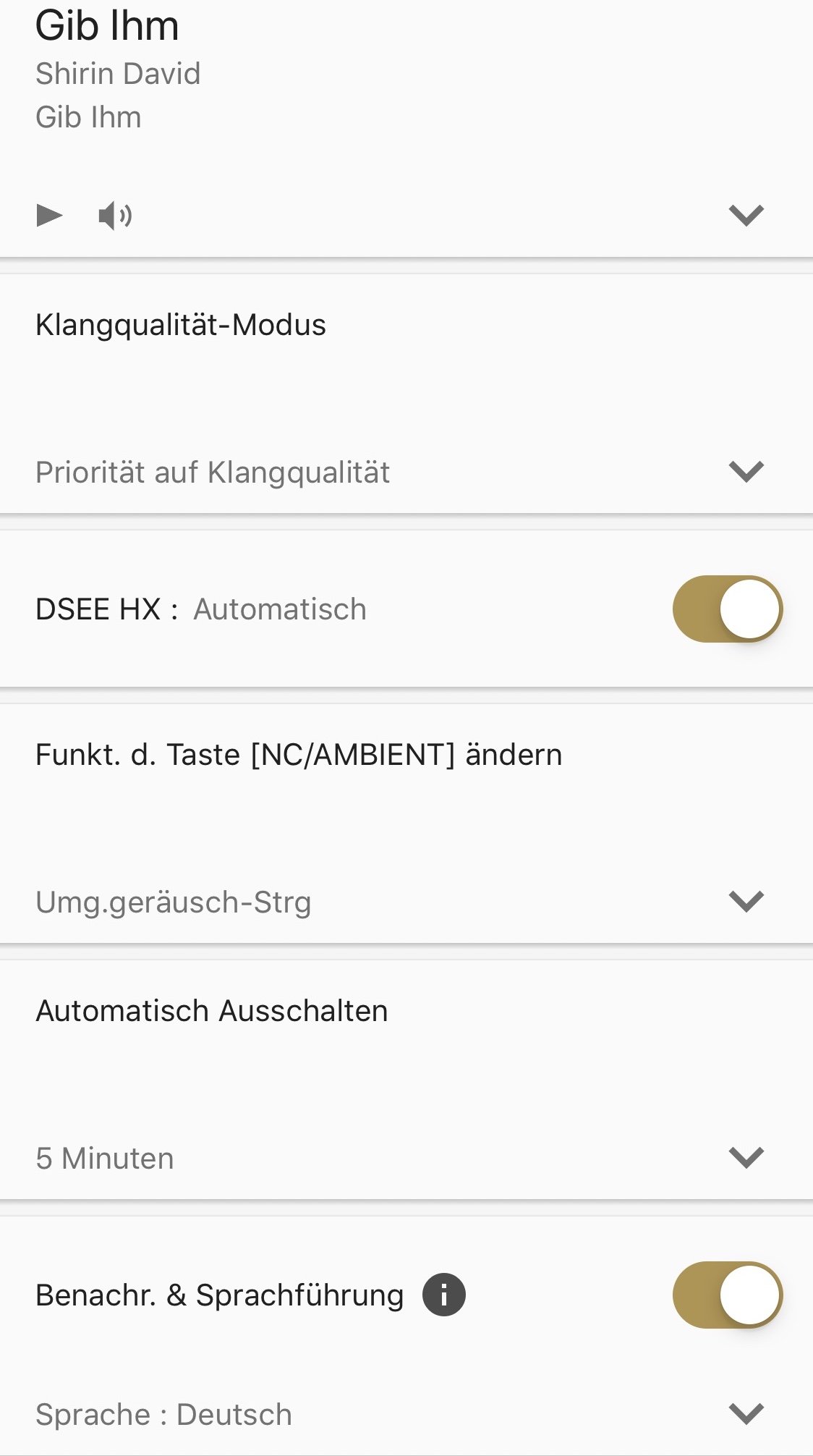813x1456 pixels.
Task: Expand the music player card chevron
Action: tap(746, 215)
